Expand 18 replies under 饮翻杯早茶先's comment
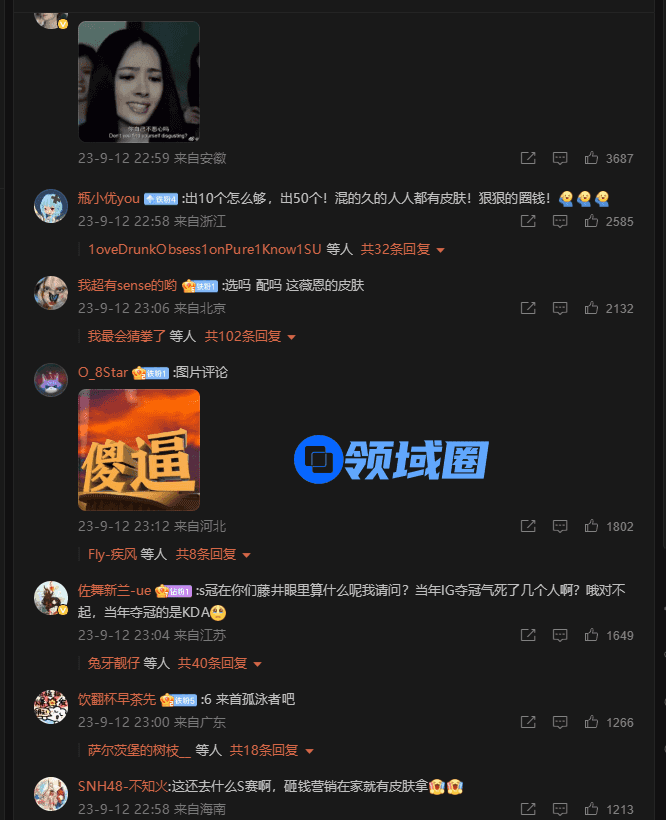Image resolution: width=666 pixels, height=820 pixels. click(x=271, y=750)
